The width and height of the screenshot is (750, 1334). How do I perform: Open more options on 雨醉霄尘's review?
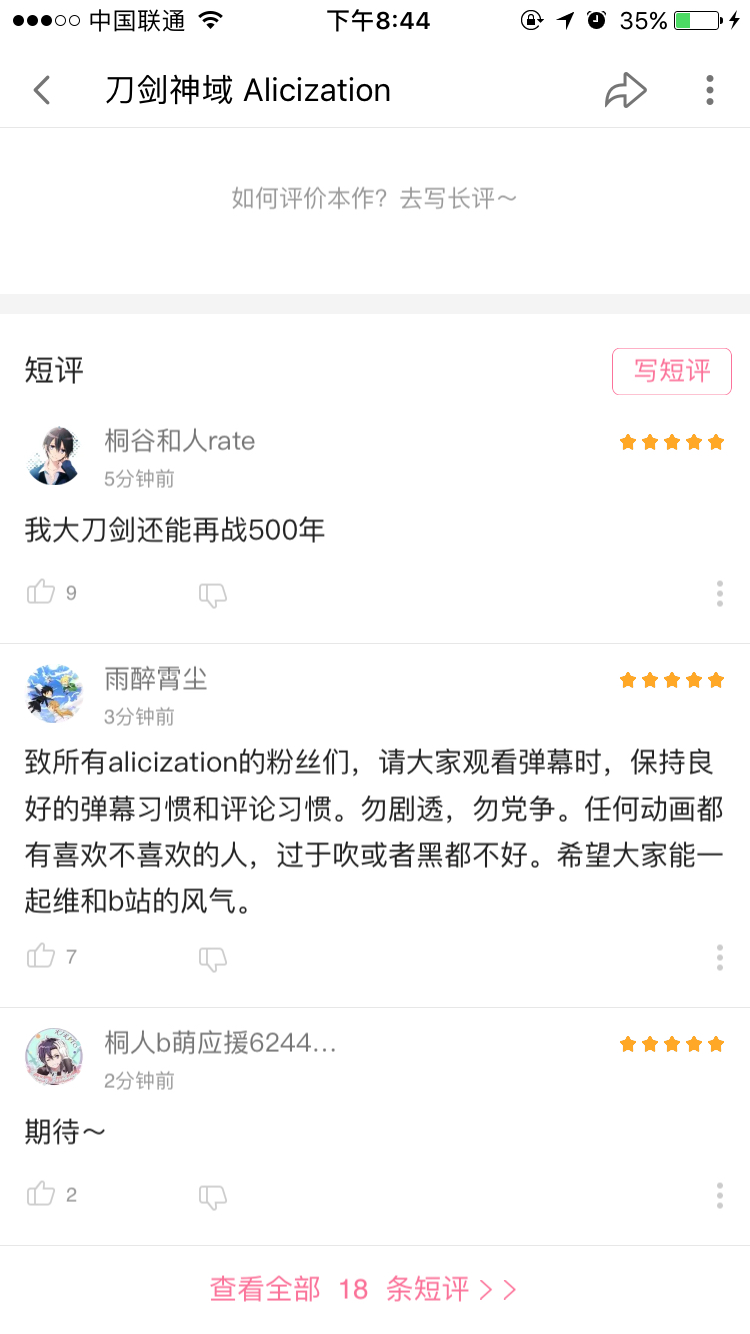(719, 957)
